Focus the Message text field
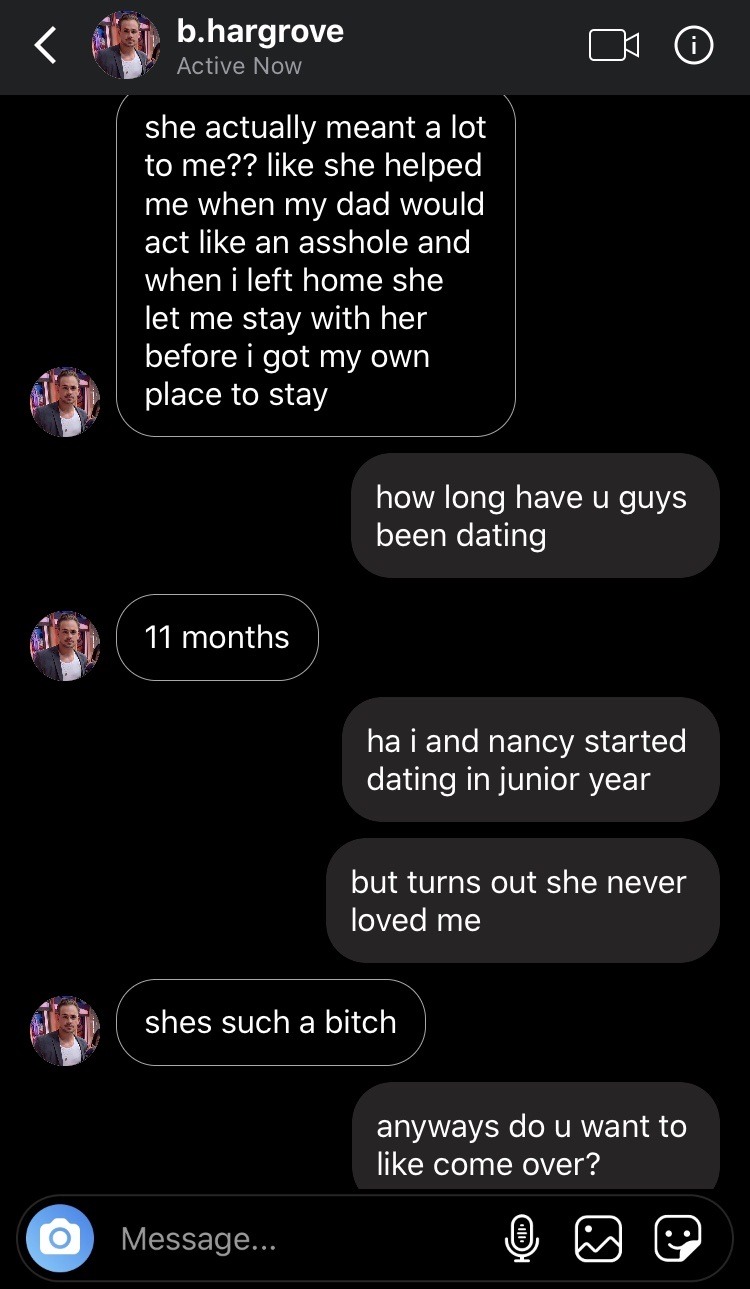 [x=300, y=1239]
